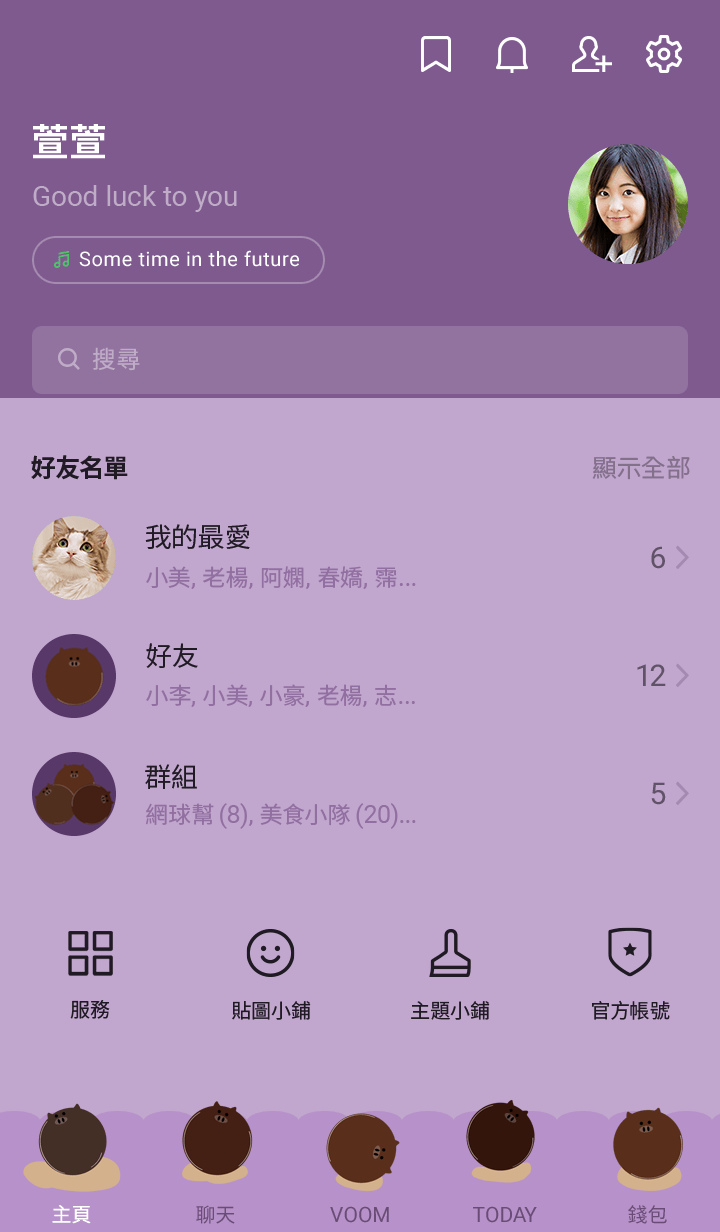Image resolution: width=720 pixels, height=1232 pixels.
Task: Switch to the 錢包 wallet tab
Action: point(647,1165)
